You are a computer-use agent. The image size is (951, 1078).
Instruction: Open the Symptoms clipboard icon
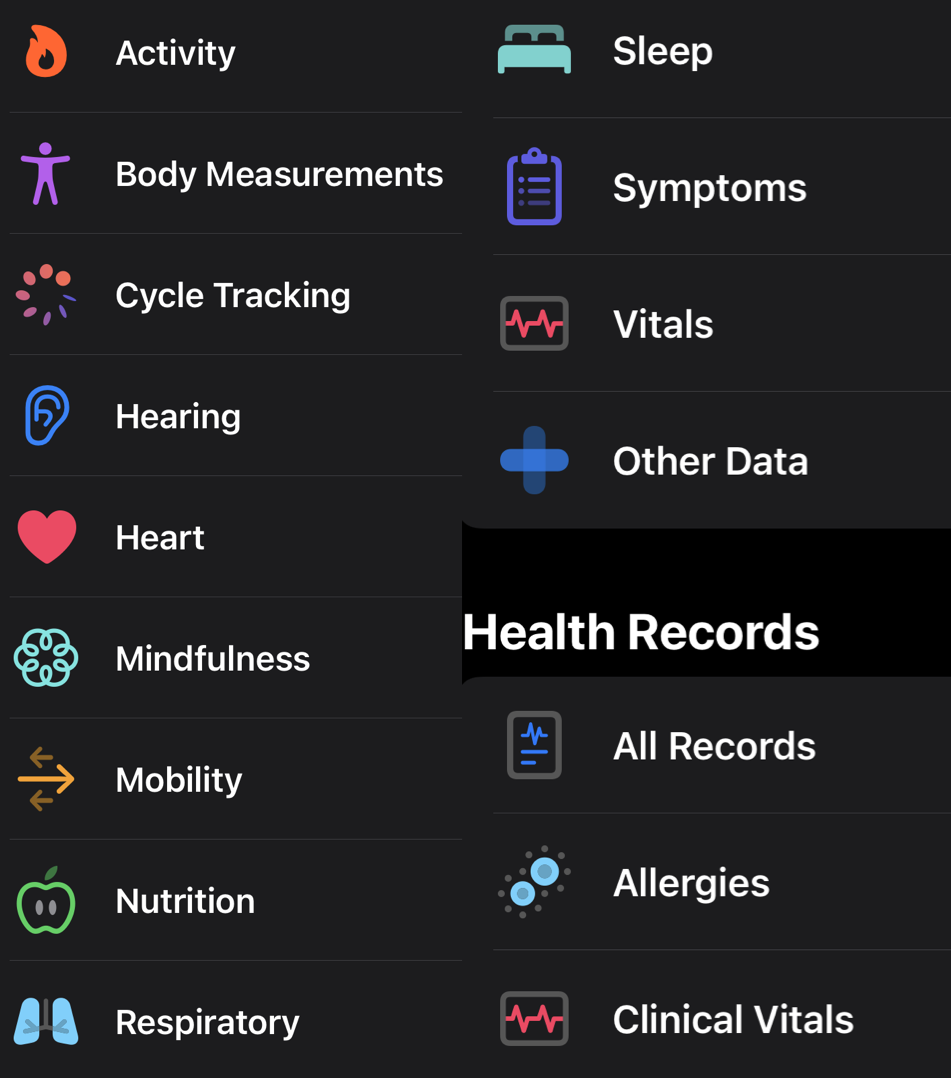coord(534,186)
